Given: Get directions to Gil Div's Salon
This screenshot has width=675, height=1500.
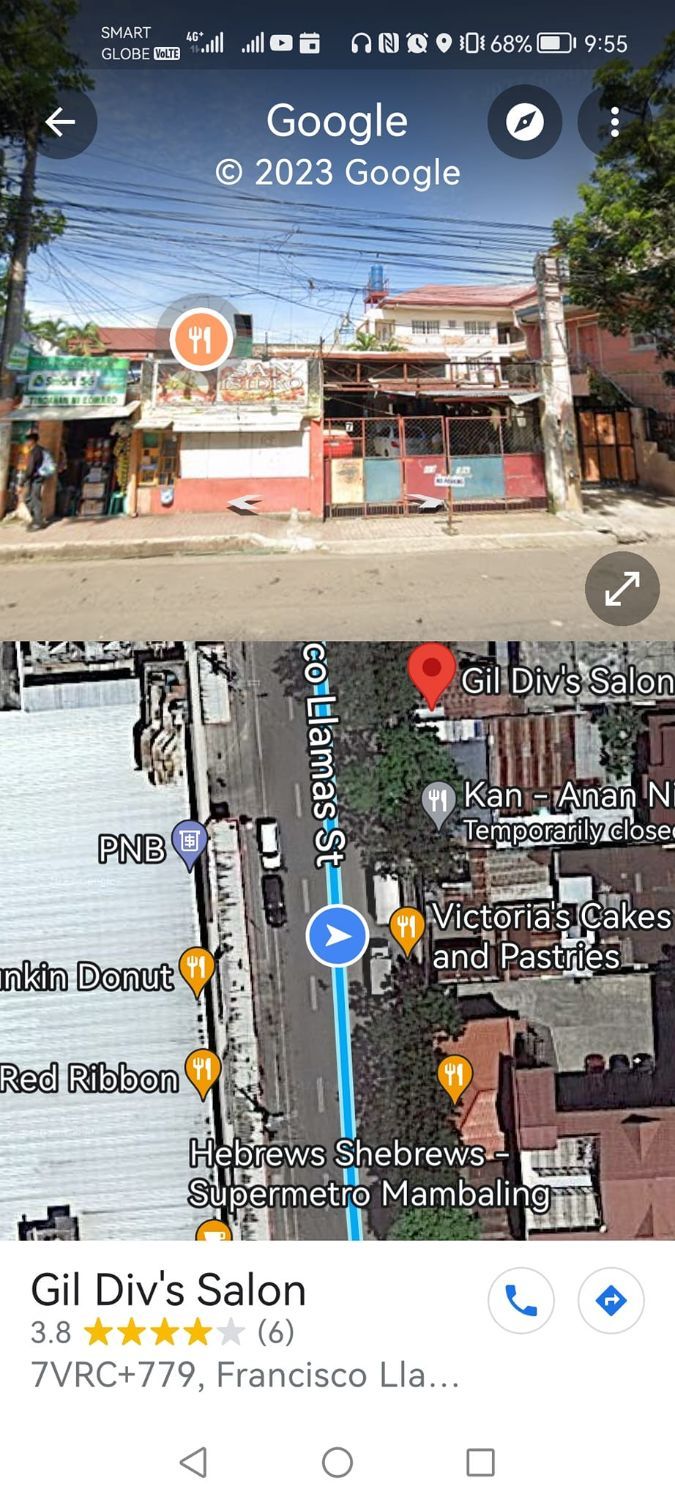Looking at the screenshot, I should coord(611,1300).
